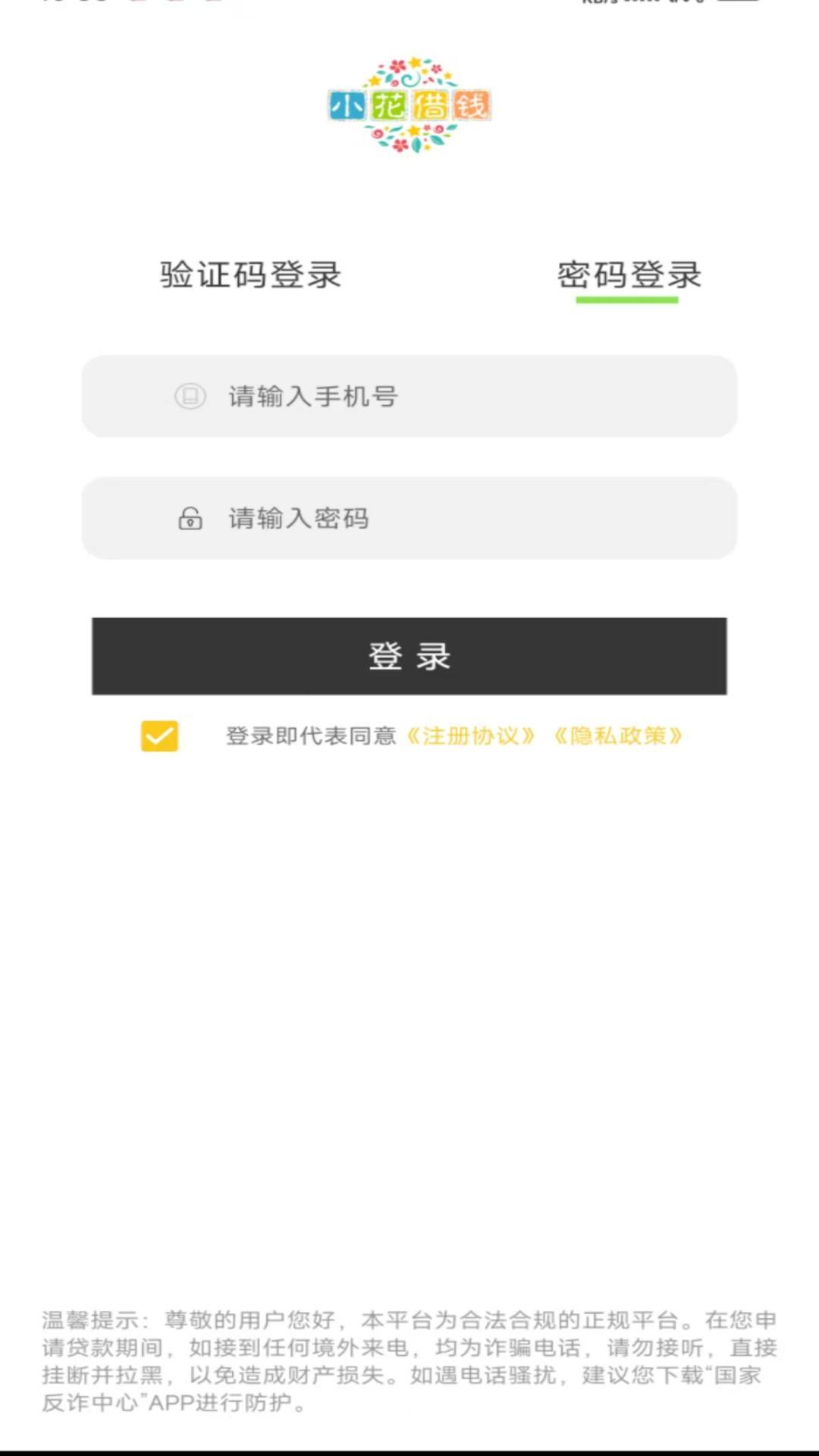The width and height of the screenshot is (819, 1456).
Task: Focus the 请输入手机号 phone number field
Action: pyautogui.click(x=409, y=396)
